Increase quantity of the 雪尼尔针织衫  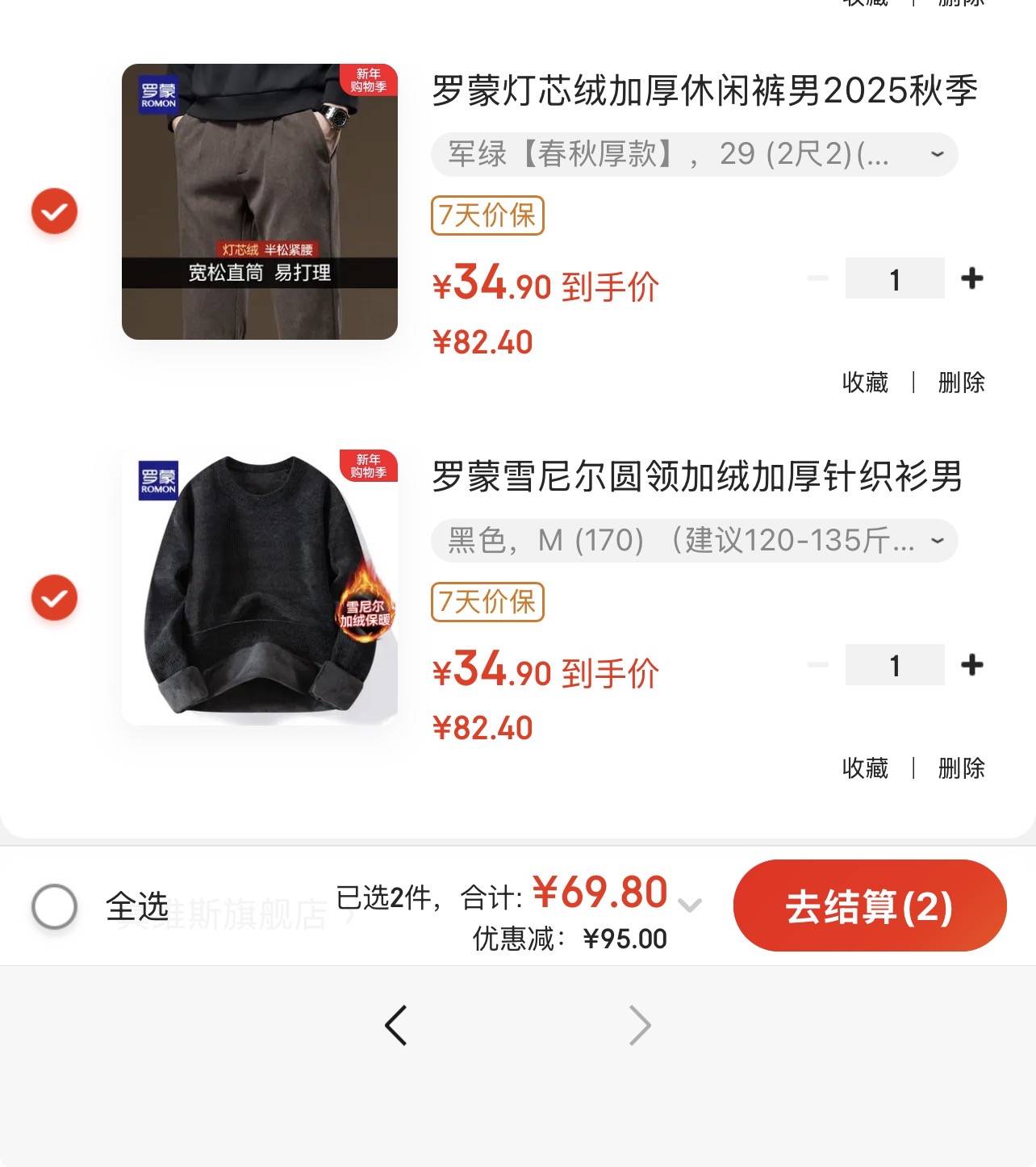(x=972, y=665)
